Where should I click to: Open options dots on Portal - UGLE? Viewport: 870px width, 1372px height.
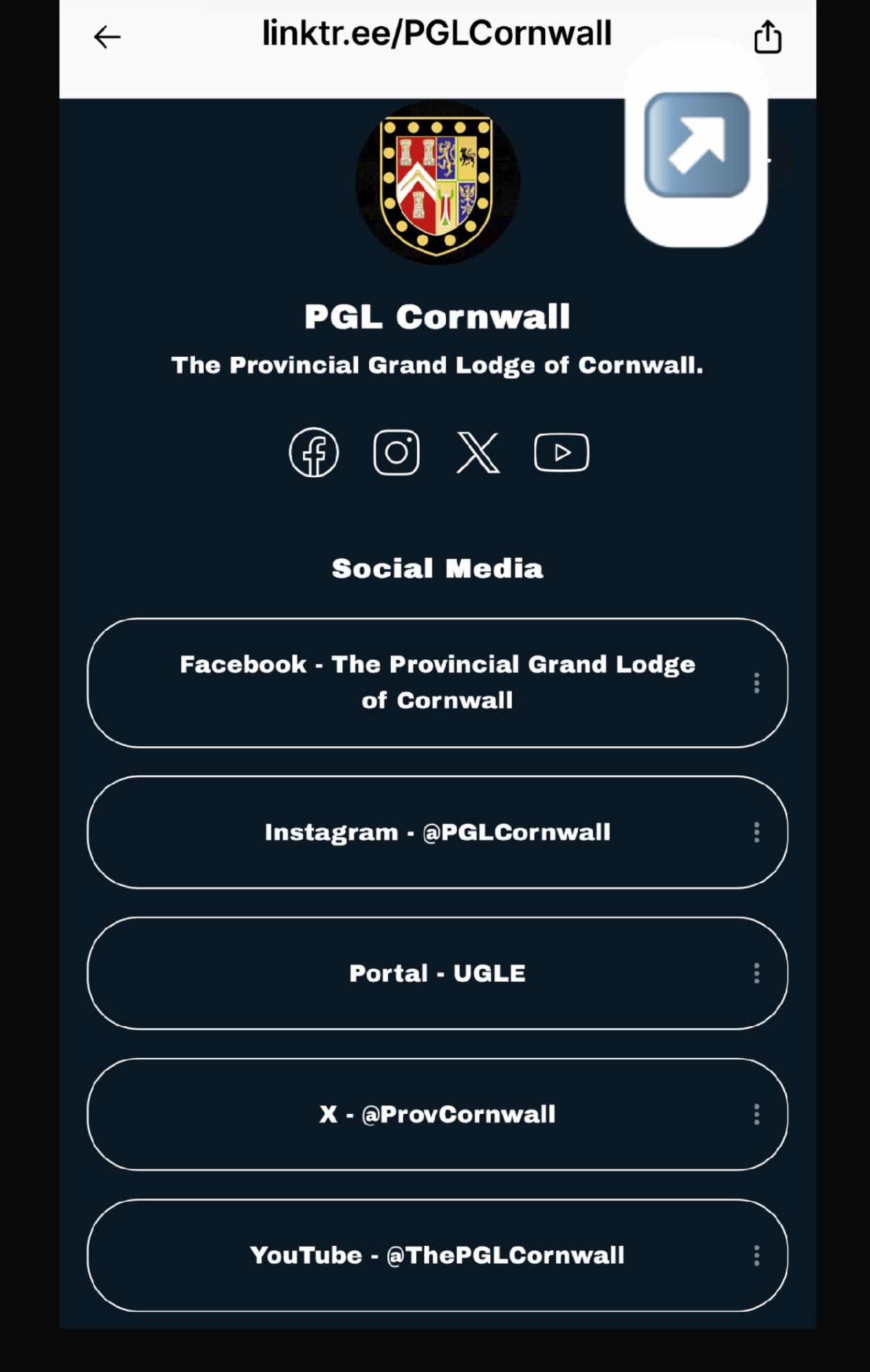(x=757, y=973)
